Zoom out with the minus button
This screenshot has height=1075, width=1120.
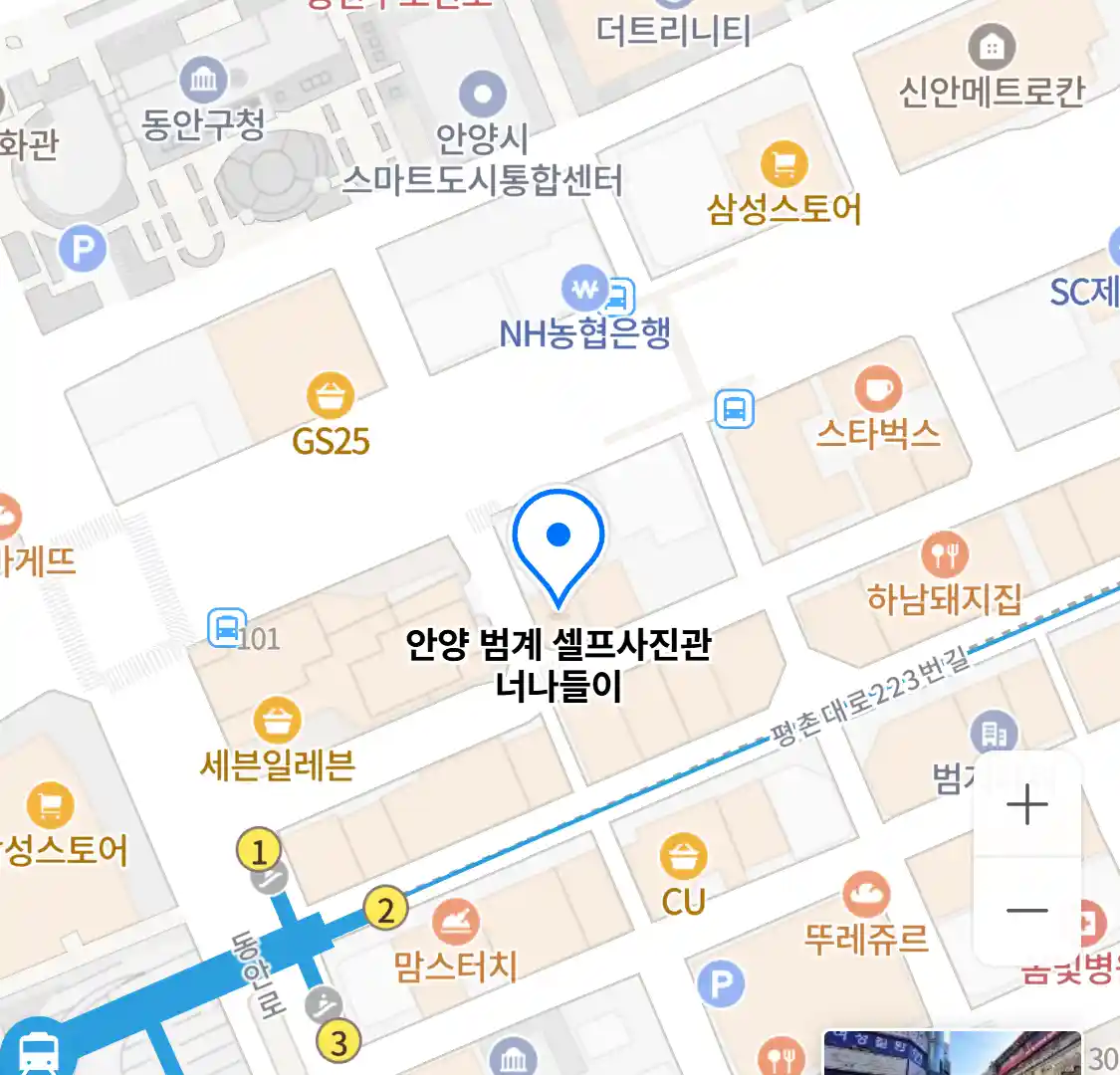click(1026, 910)
